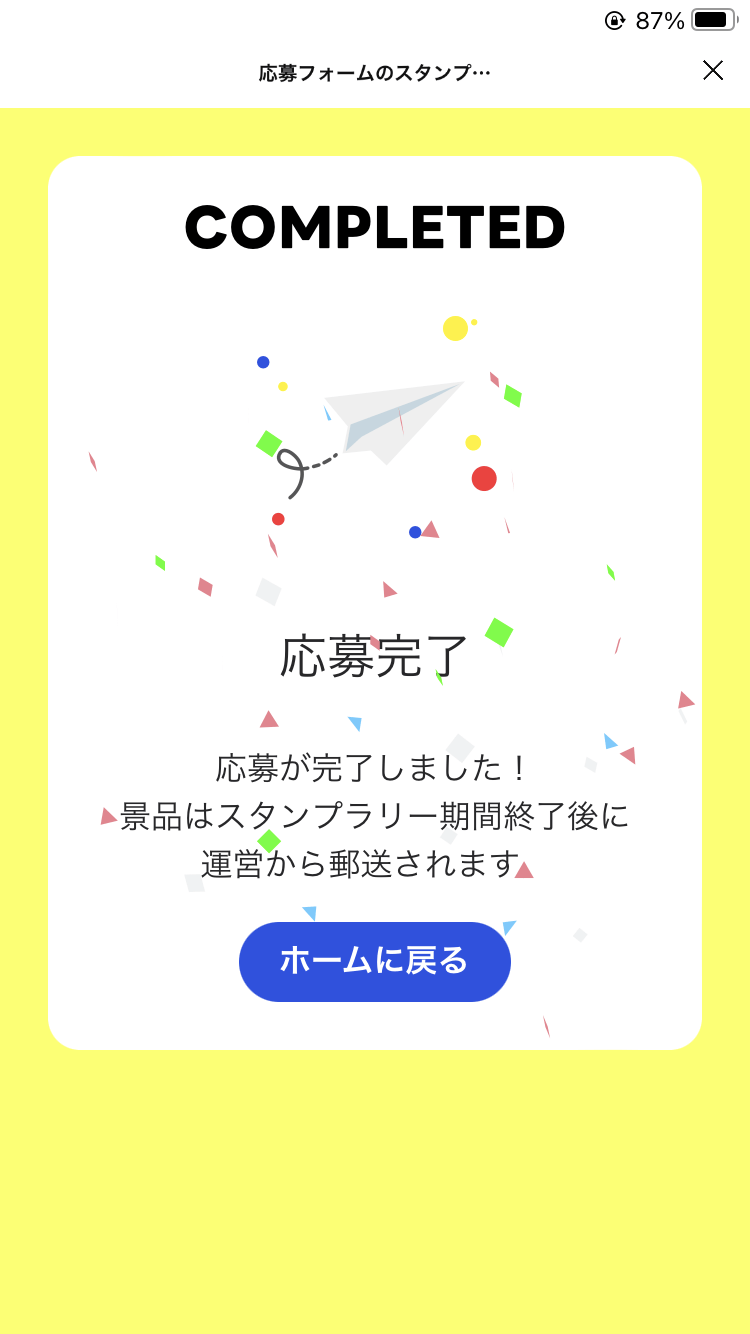Click the blue confetti dot left of plane
The height and width of the screenshot is (1334, 750).
263,360
